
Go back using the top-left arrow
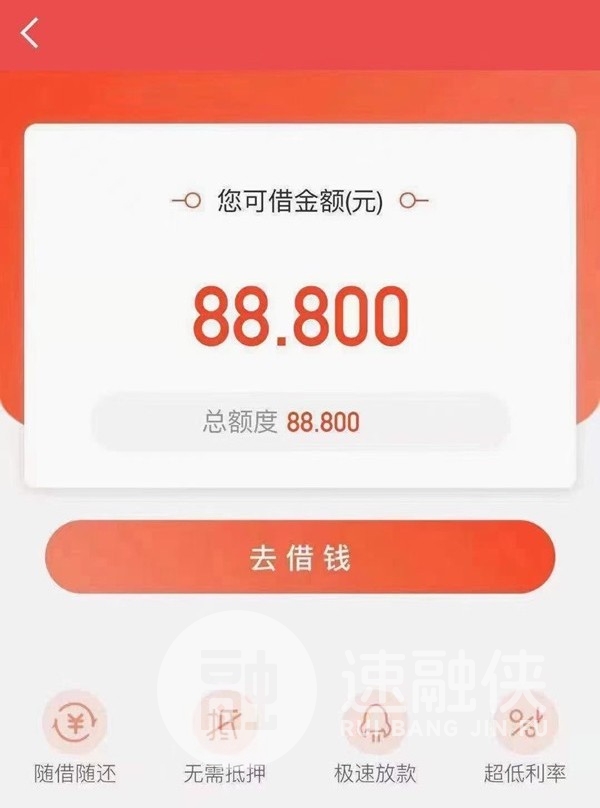[30, 33]
